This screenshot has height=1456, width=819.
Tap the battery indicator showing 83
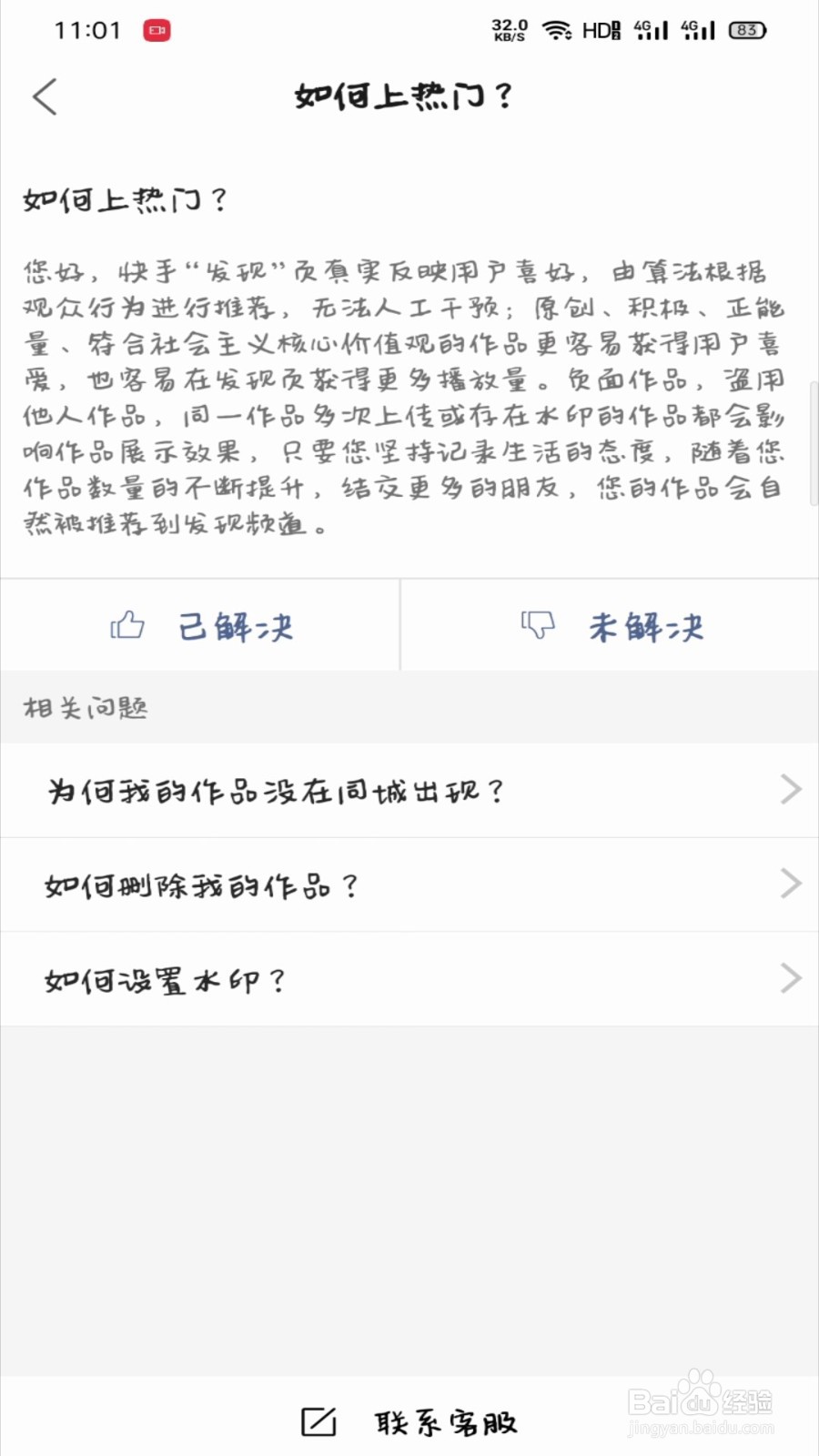[746, 30]
